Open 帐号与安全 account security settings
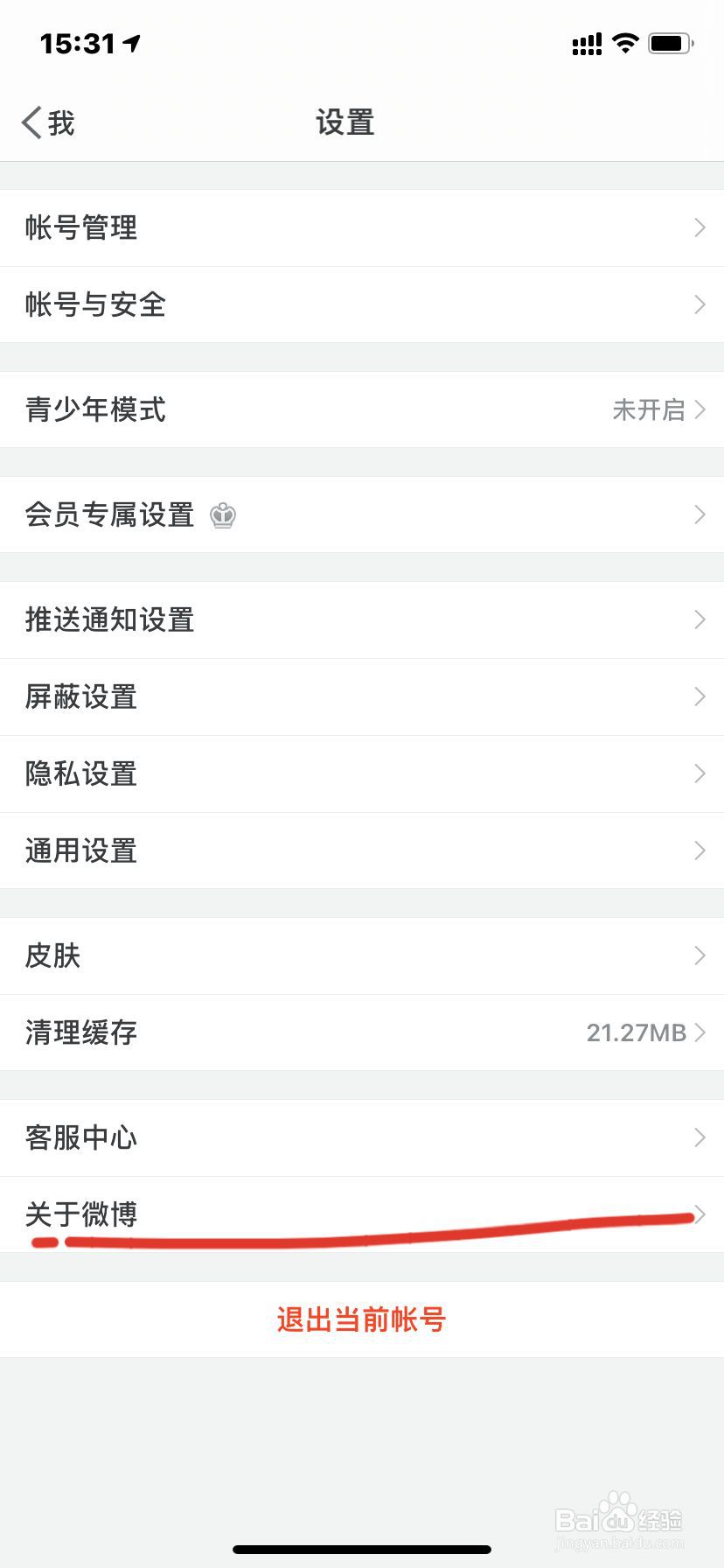Screen dimensions: 724x1568 click(x=362, y=304)
